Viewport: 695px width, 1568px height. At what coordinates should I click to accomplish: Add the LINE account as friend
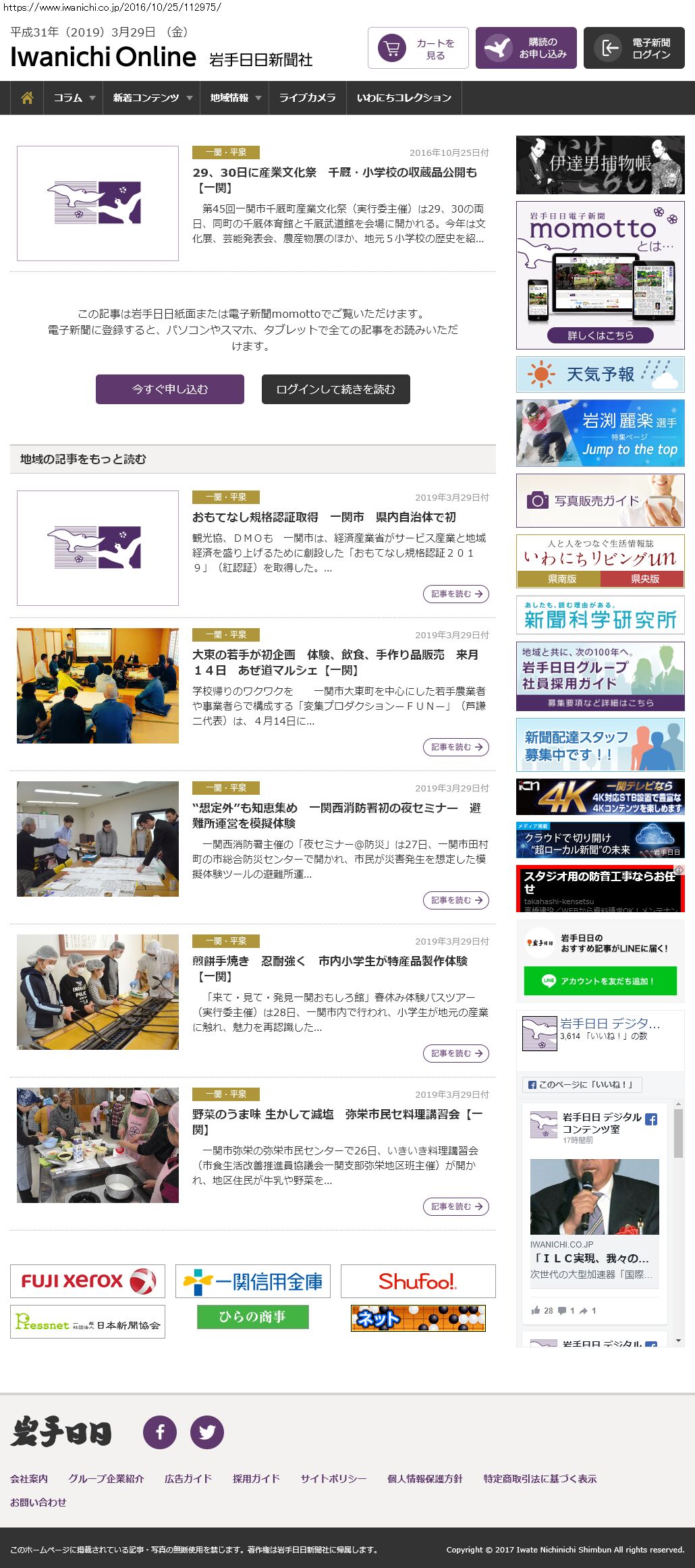(x=600, y=981)
